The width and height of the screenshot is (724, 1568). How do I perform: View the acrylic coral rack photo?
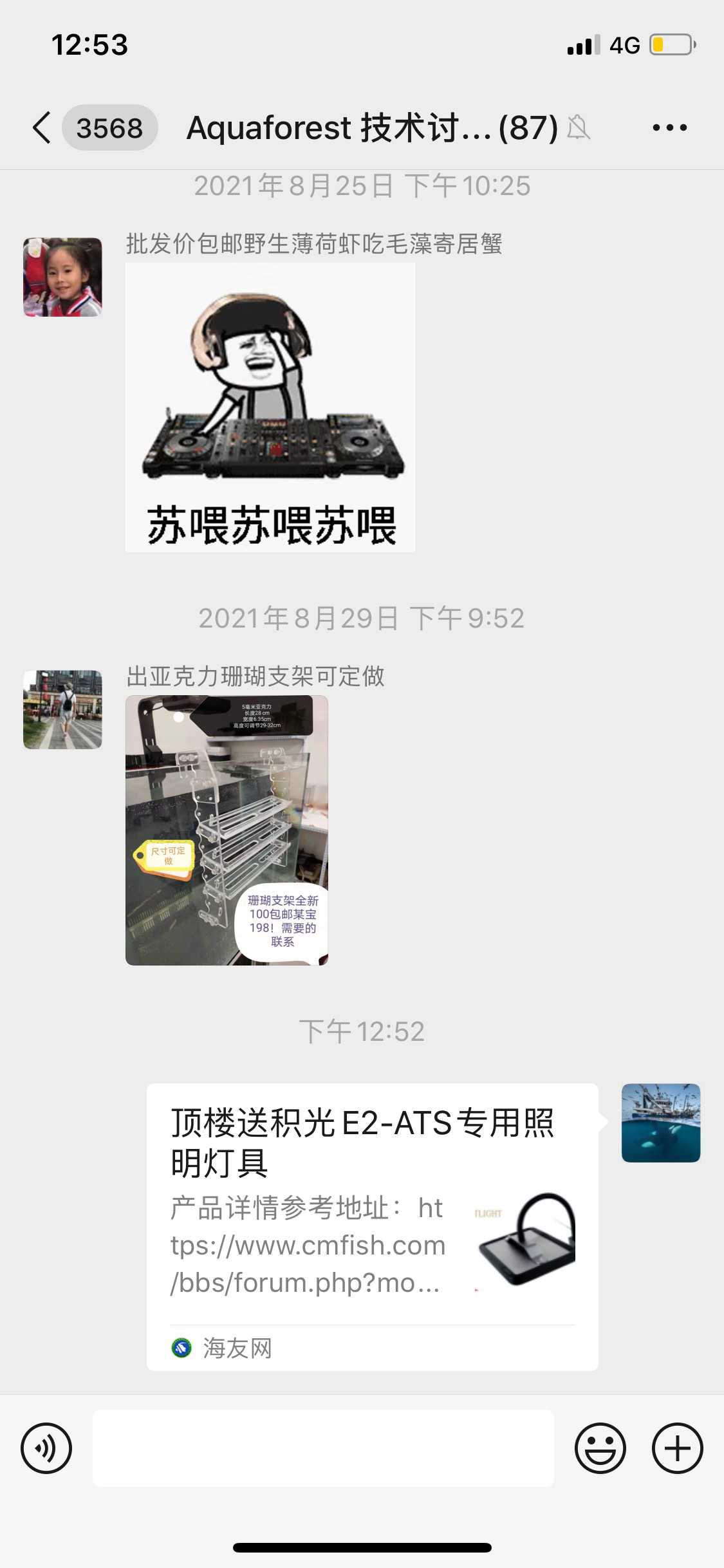pos(227,830)
